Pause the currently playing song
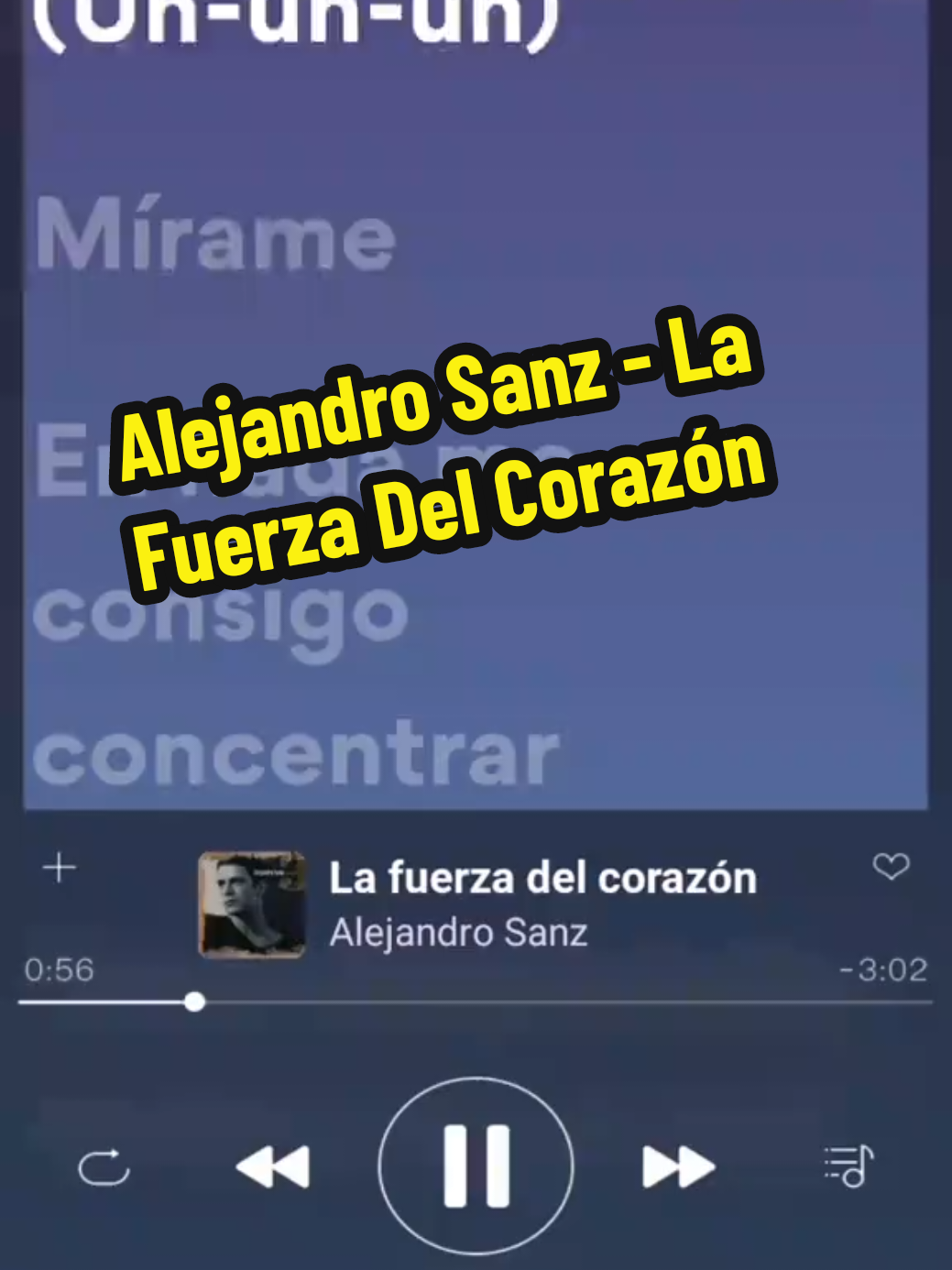 [x=476, y=1164]
